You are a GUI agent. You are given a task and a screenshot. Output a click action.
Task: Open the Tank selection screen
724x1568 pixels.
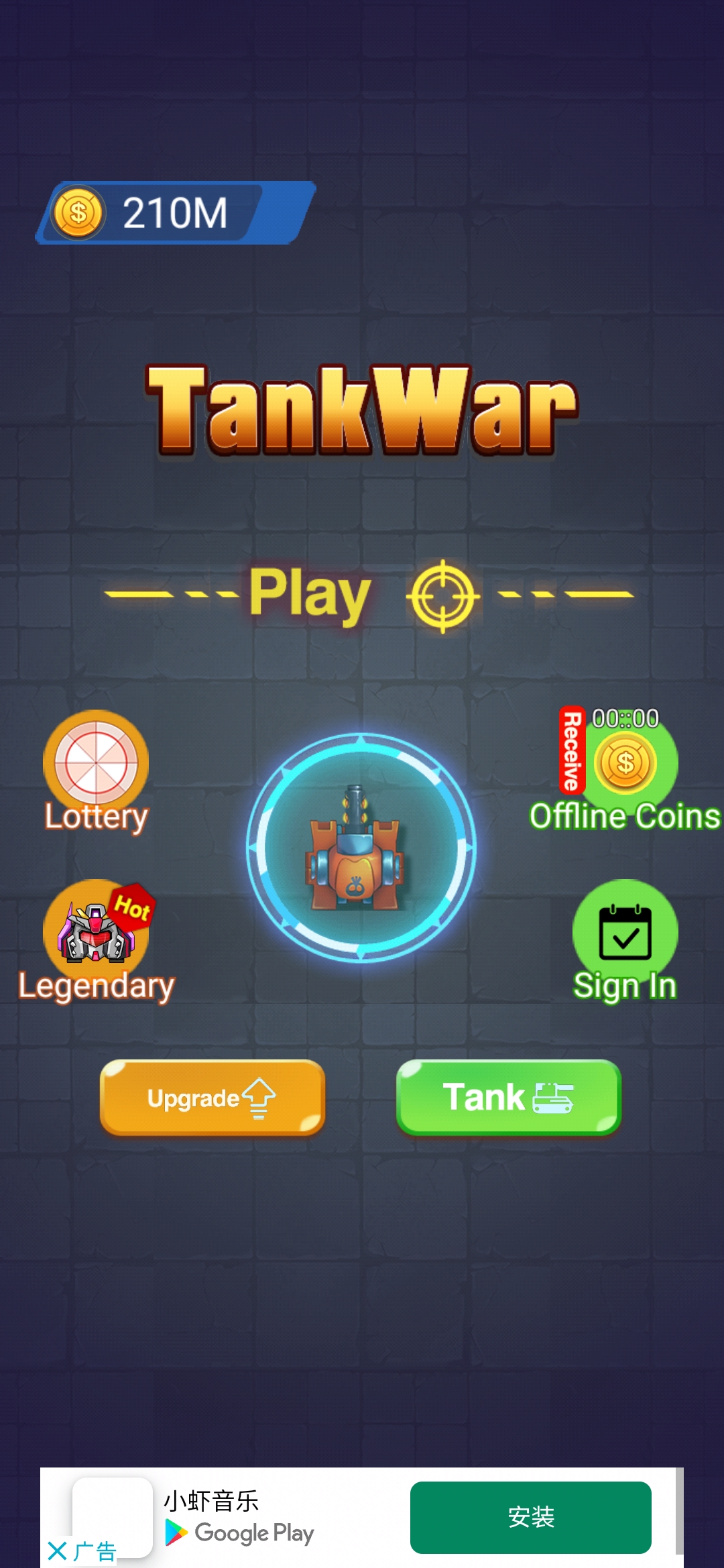click(508, 1098)
